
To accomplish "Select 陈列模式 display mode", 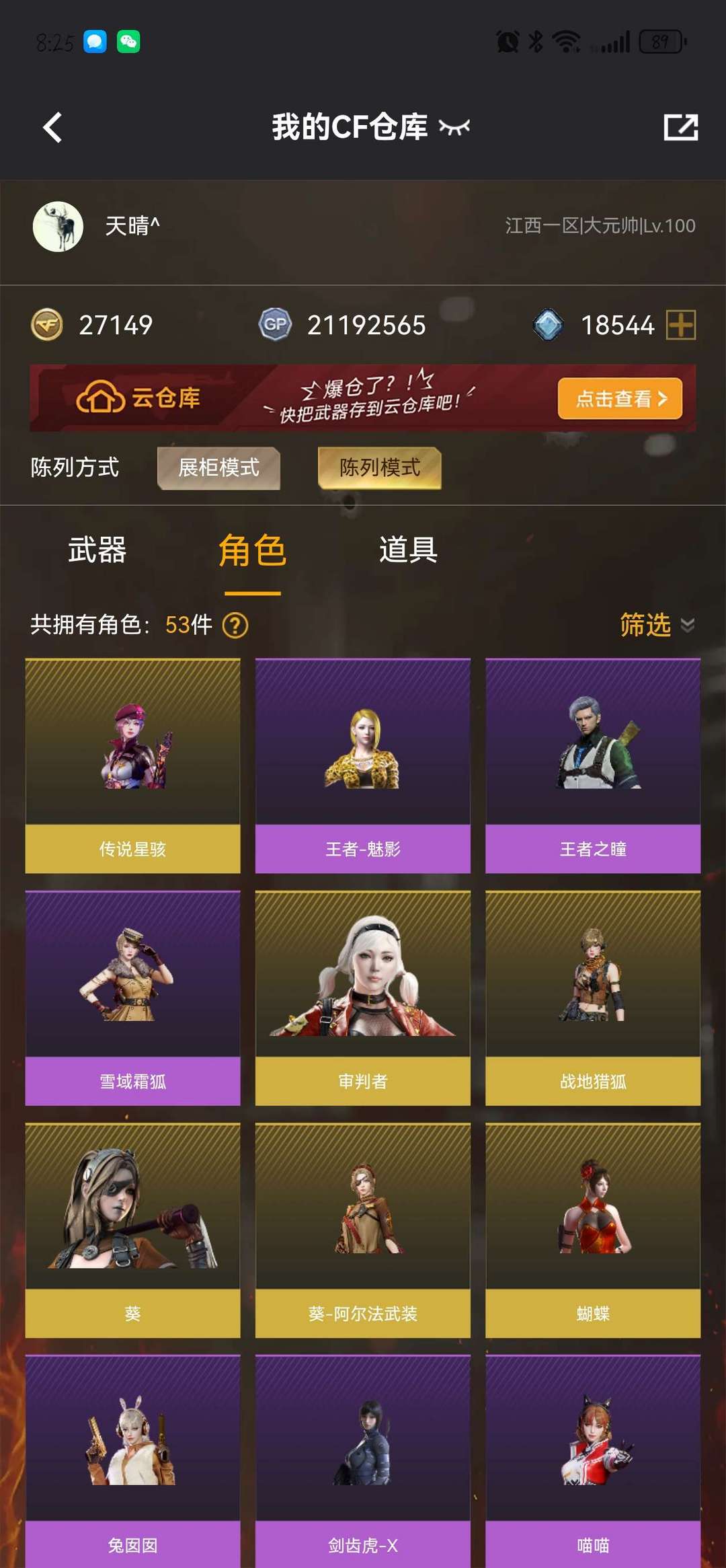I will click(x=379, y=468).
